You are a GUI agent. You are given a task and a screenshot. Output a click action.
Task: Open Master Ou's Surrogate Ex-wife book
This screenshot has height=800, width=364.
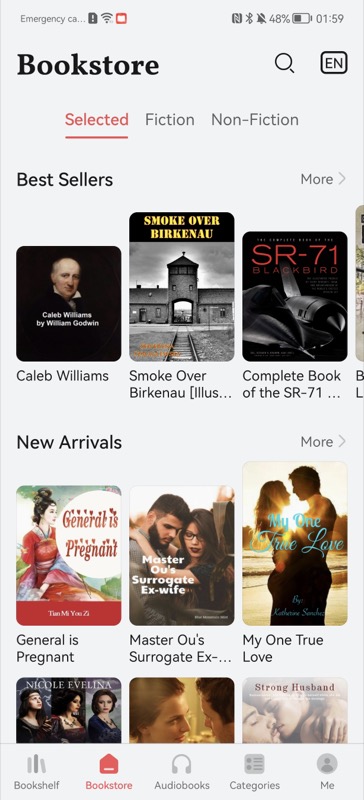click(182, 555)
